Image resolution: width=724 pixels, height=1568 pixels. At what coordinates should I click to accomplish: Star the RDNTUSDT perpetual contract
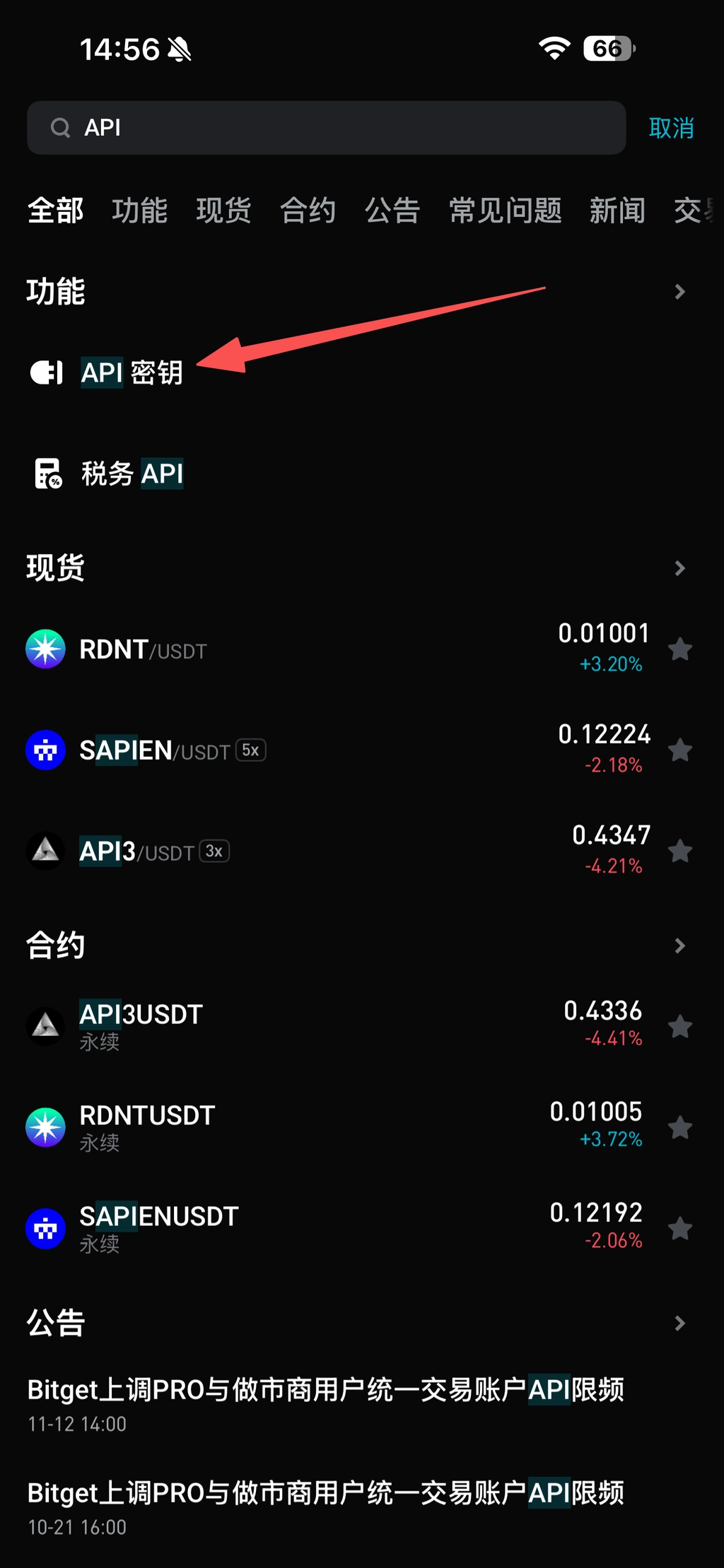680,1127
